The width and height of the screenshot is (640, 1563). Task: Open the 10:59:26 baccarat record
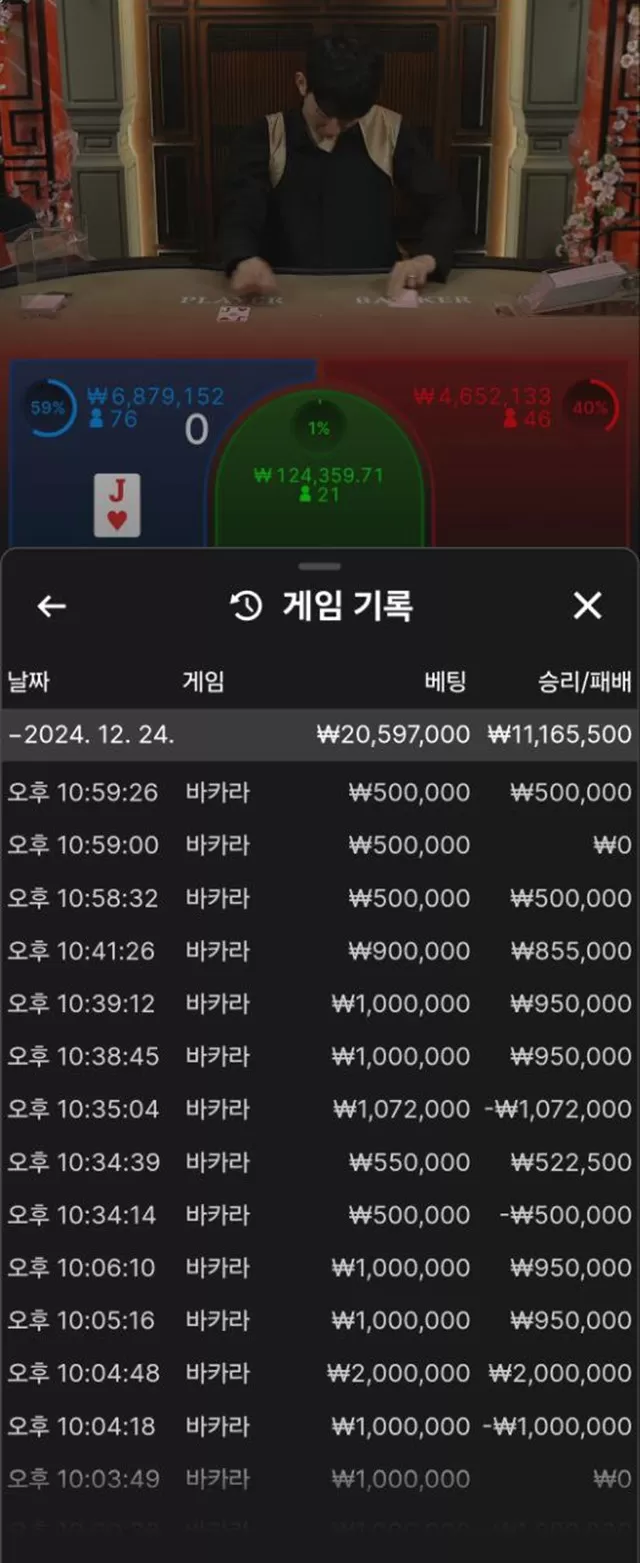click(319, 793)
